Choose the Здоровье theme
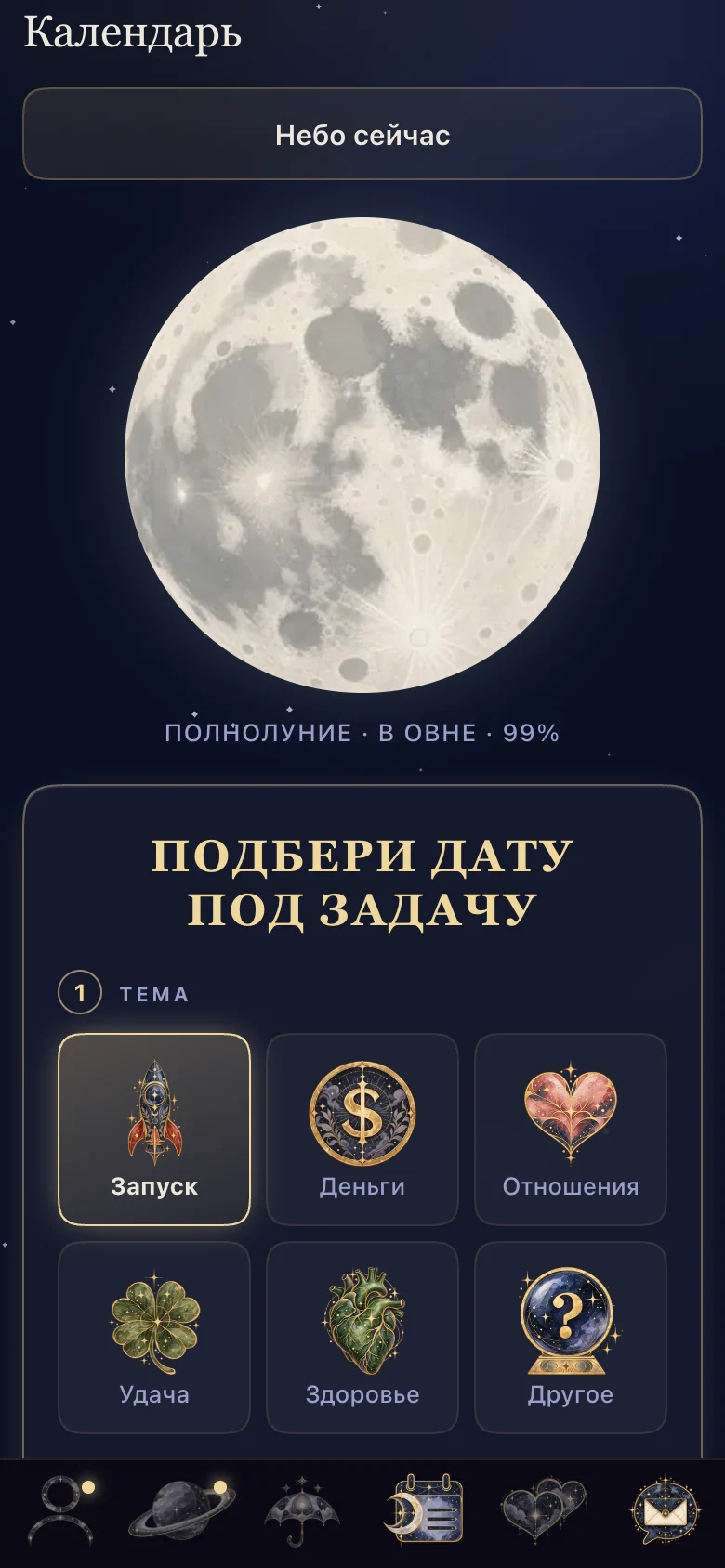The image size is (725, 1568). (362, 1338)
